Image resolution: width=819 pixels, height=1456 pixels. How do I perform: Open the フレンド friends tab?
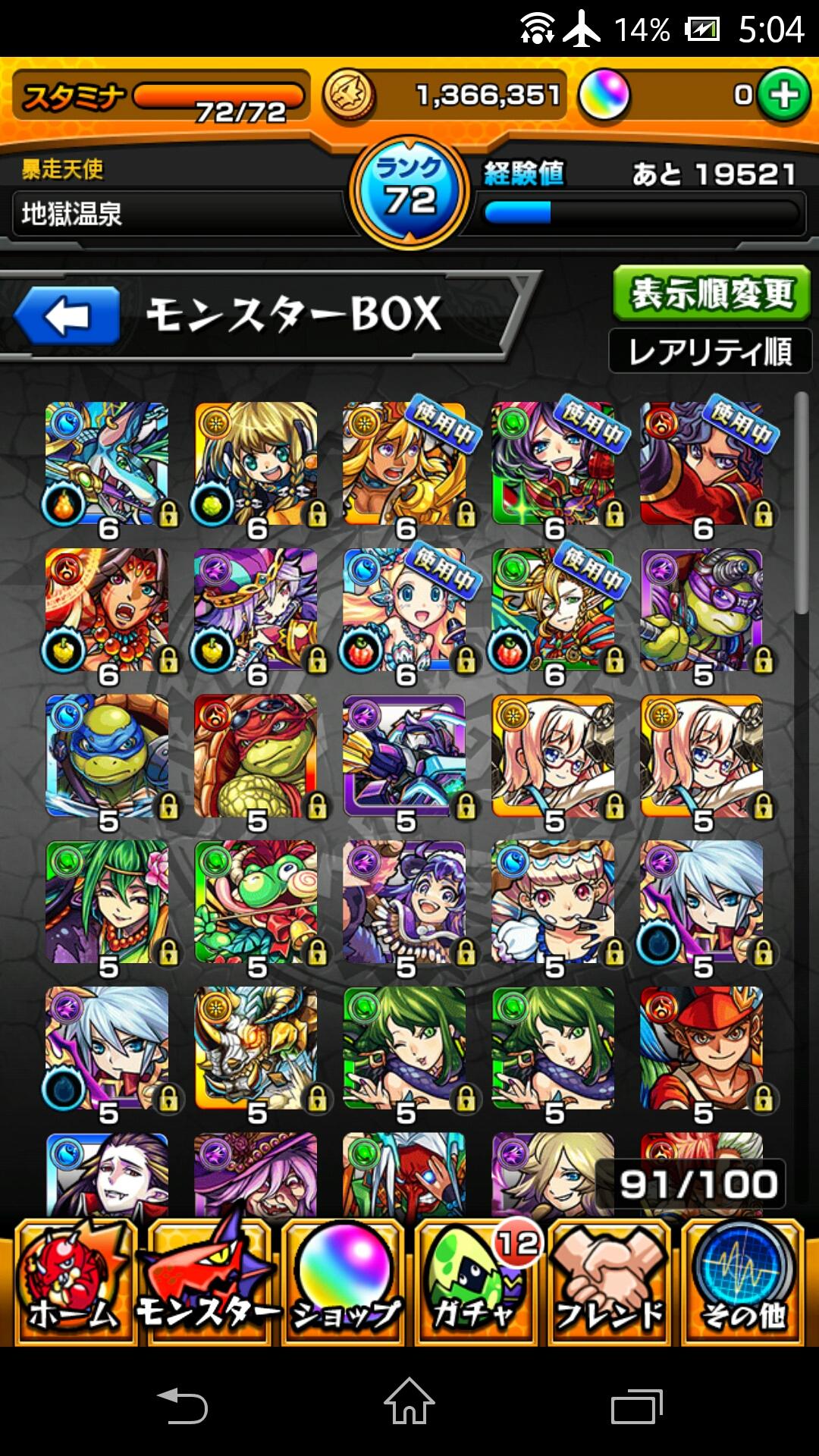pos(610,1283)
